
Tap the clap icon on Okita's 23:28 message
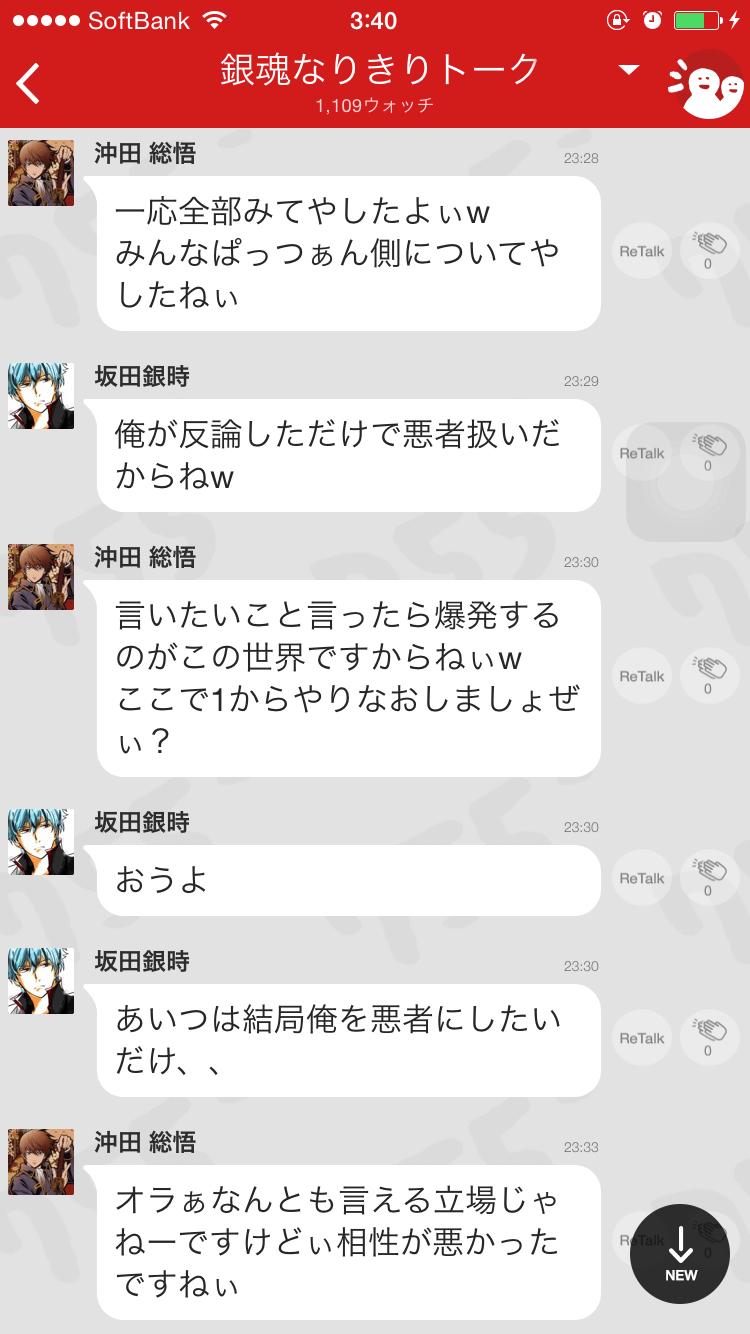pyautogui.click(x=709, y=251)
